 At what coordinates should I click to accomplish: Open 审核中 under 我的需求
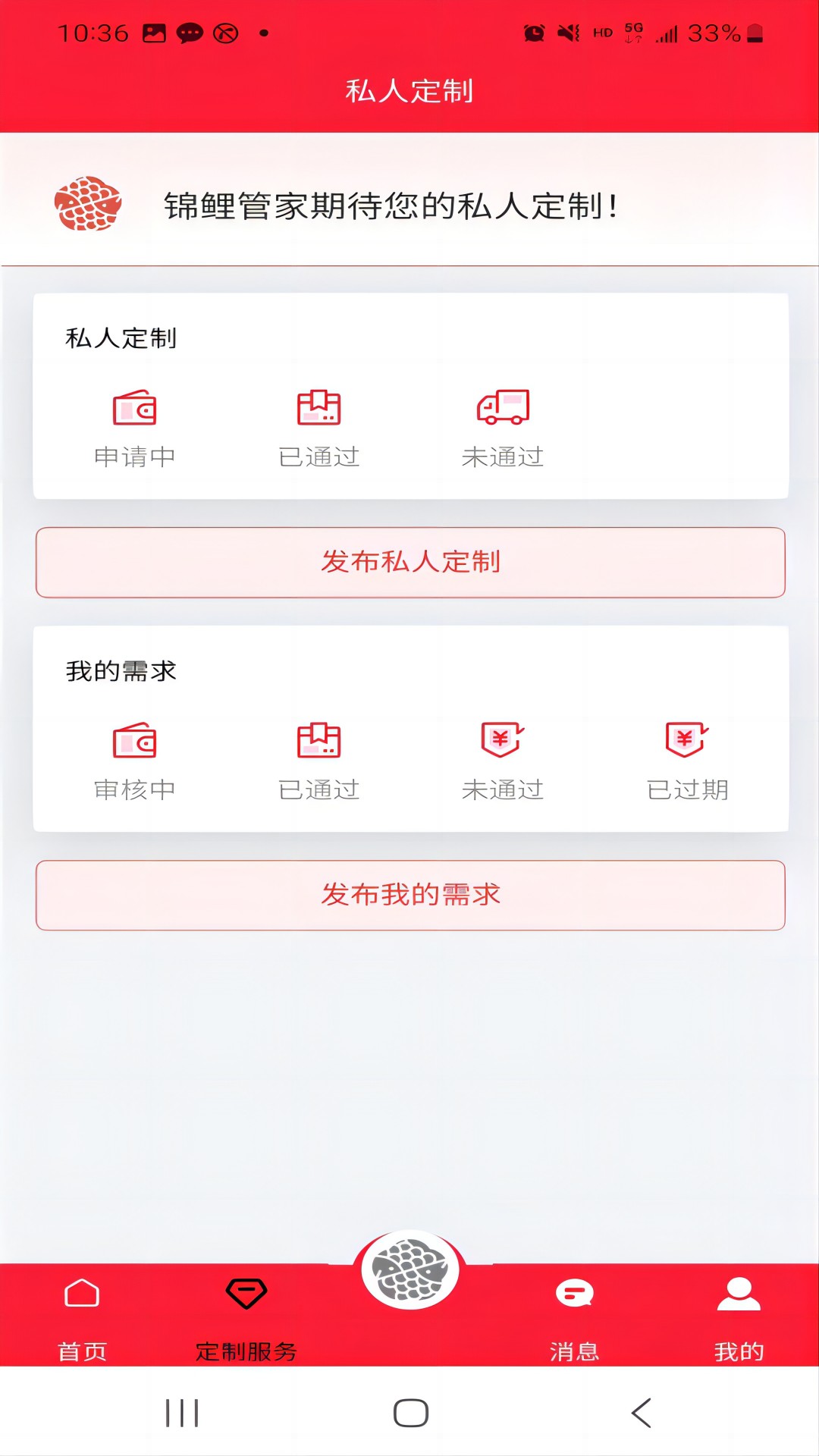134,761
